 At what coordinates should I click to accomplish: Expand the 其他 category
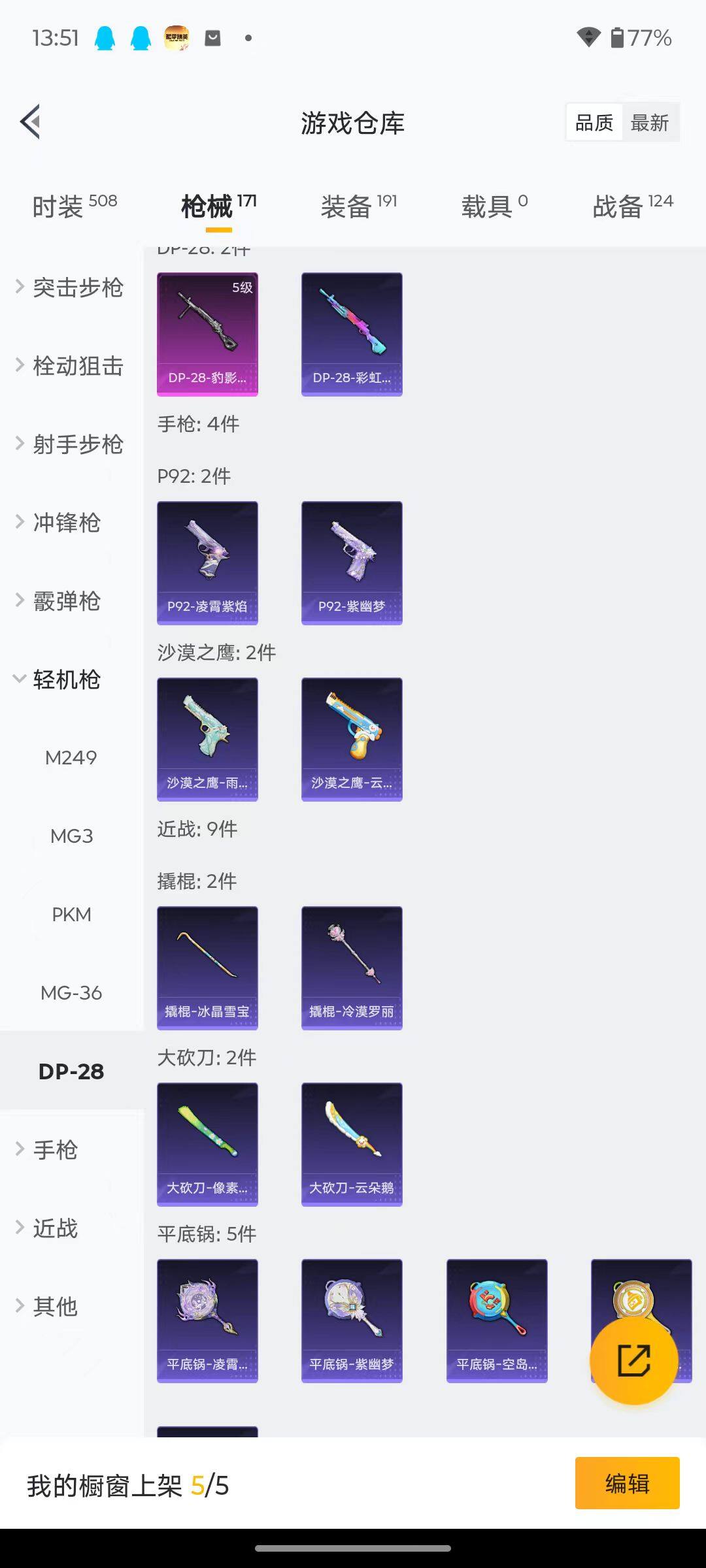(55, 1307)
